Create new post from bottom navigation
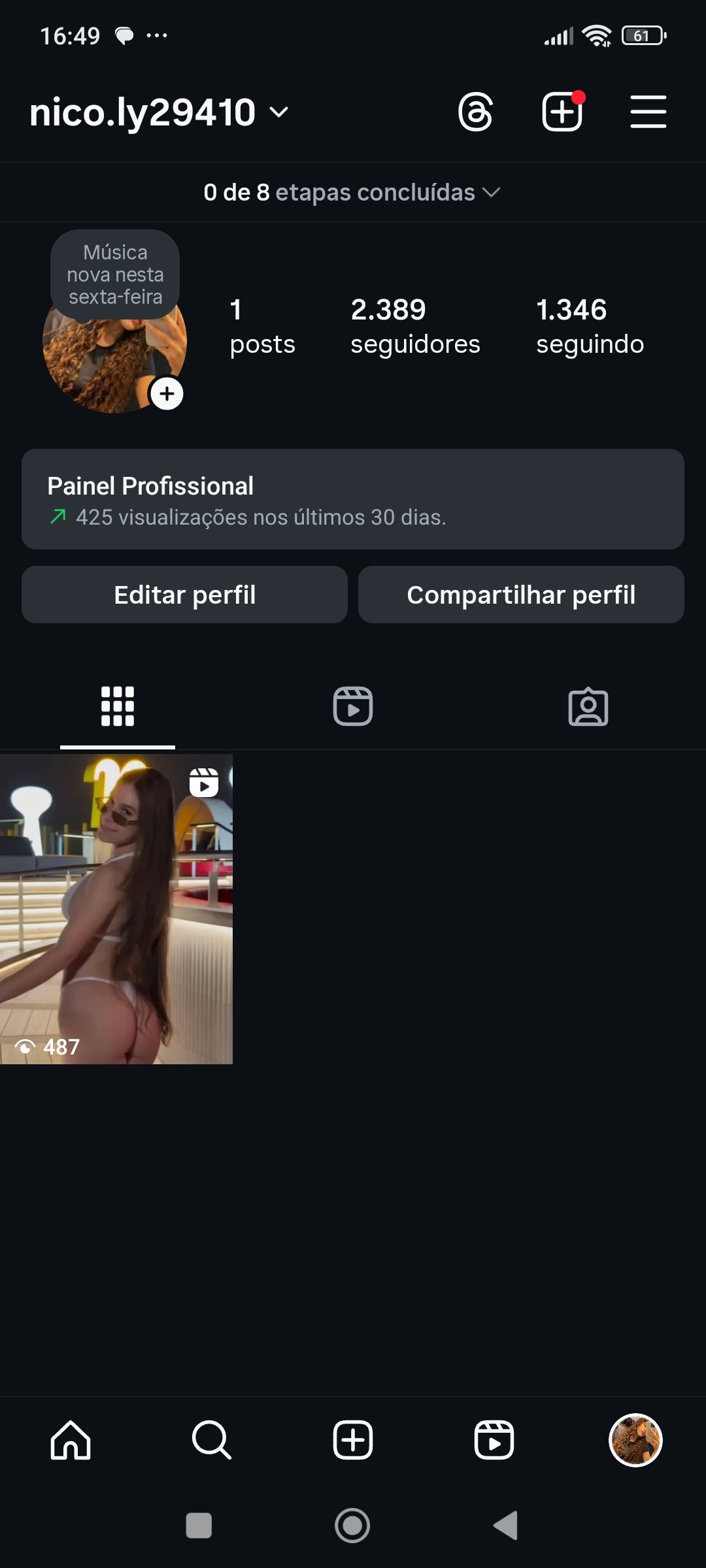This screenshot has height=1568, width=706. pyautogui.click(x=353, y=1440)
